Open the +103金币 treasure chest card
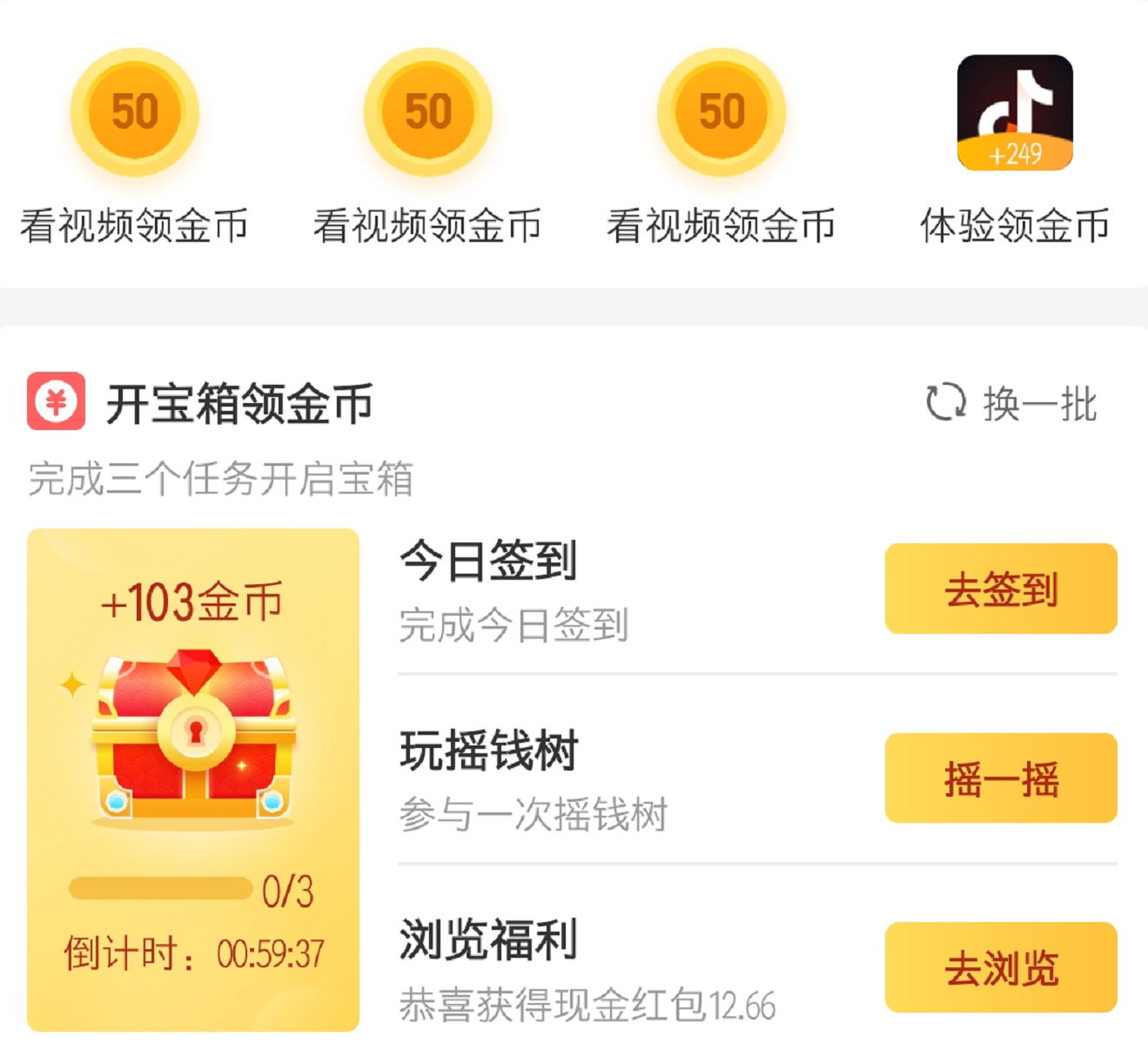 (193, 740)
